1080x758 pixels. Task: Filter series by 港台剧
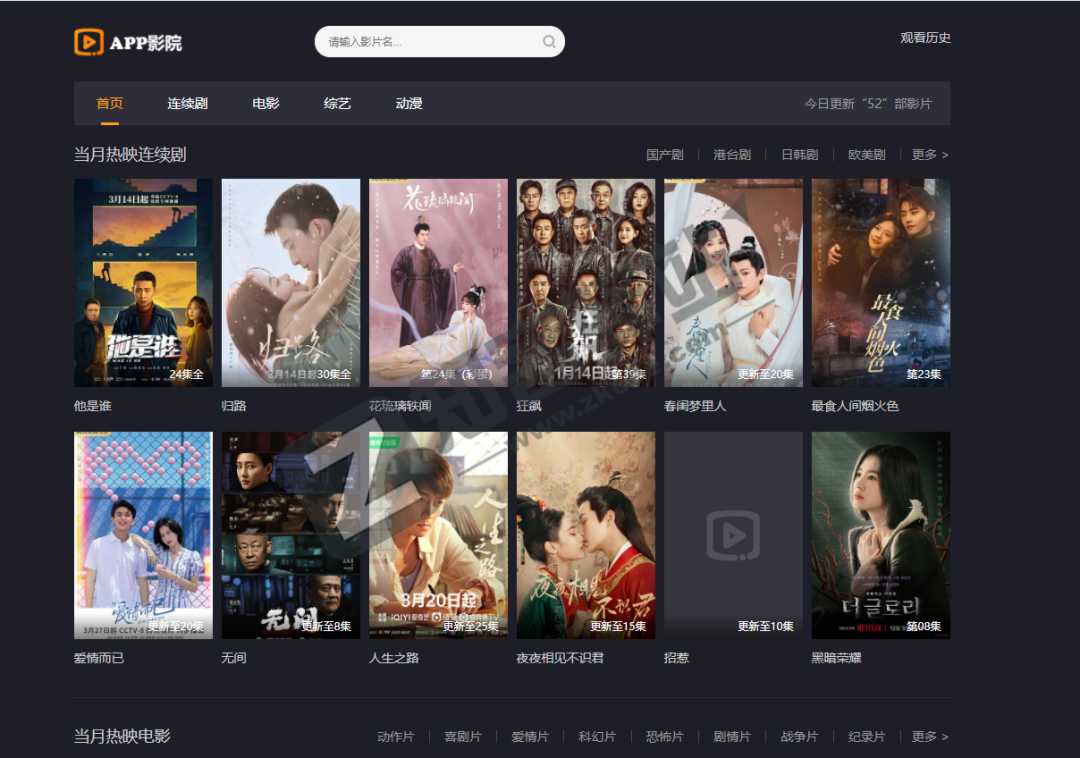pyautogui.click(x=732, y=155)
